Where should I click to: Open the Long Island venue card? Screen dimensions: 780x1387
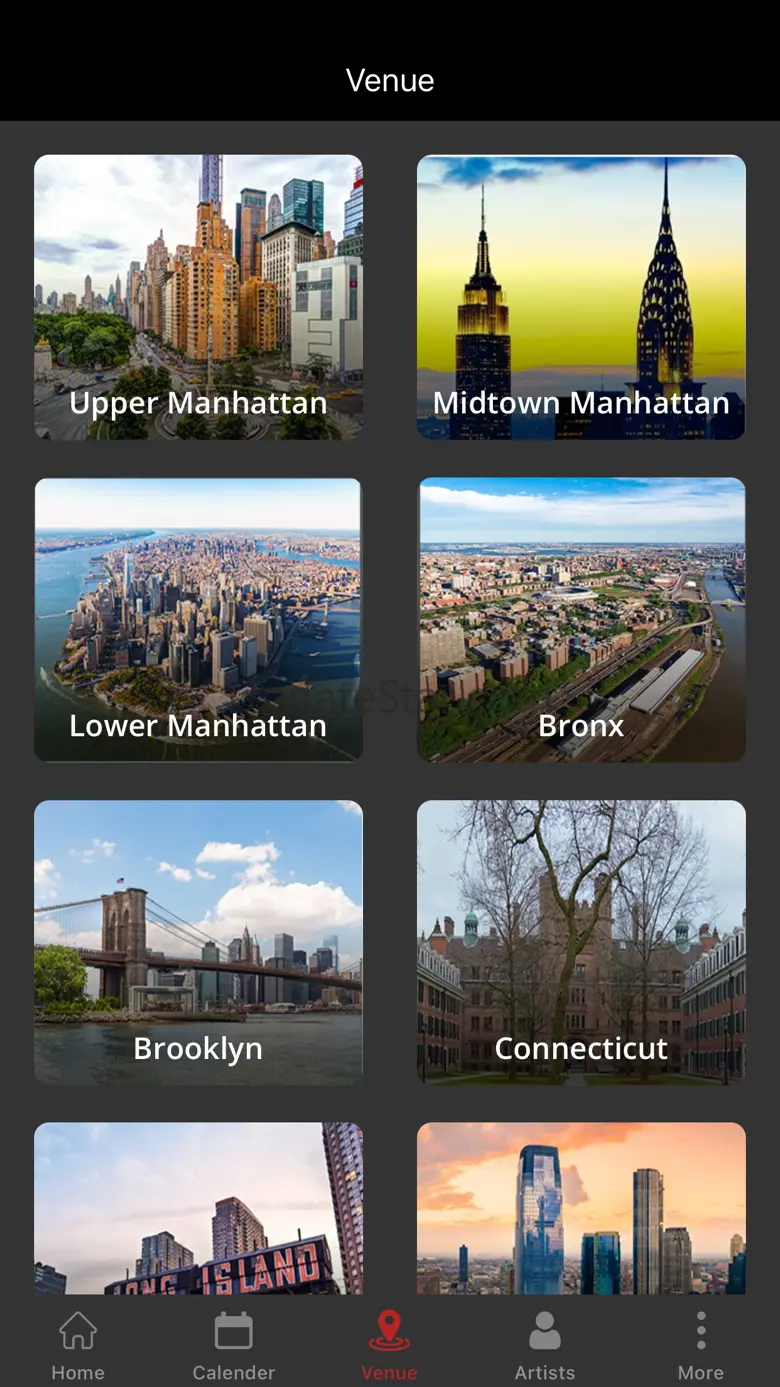tap(198, 1210)
